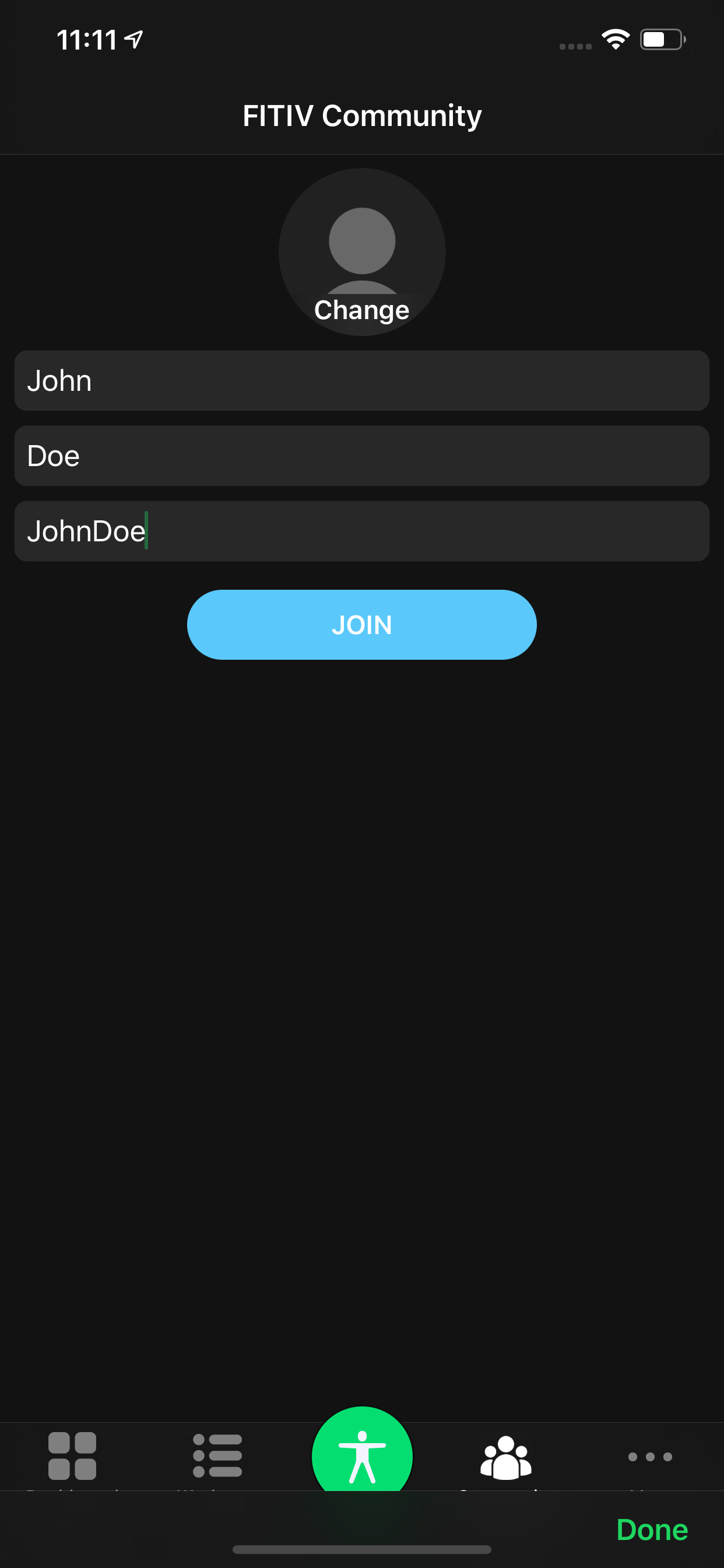724x1568 pixels.
Task: Edit the first name field John
Action: [362, 380]
